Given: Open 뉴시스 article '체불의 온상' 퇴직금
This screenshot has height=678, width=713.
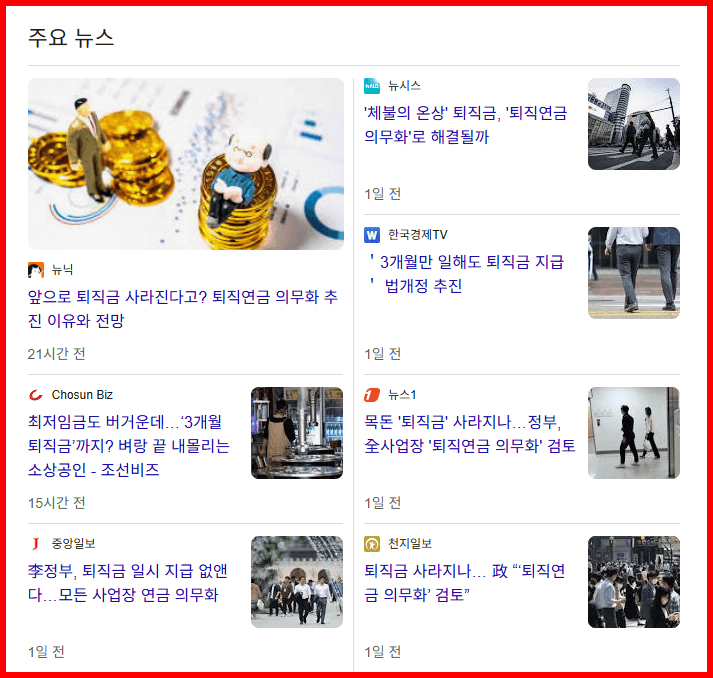Looking at the screenshot, I should click(x=465, y=125).
